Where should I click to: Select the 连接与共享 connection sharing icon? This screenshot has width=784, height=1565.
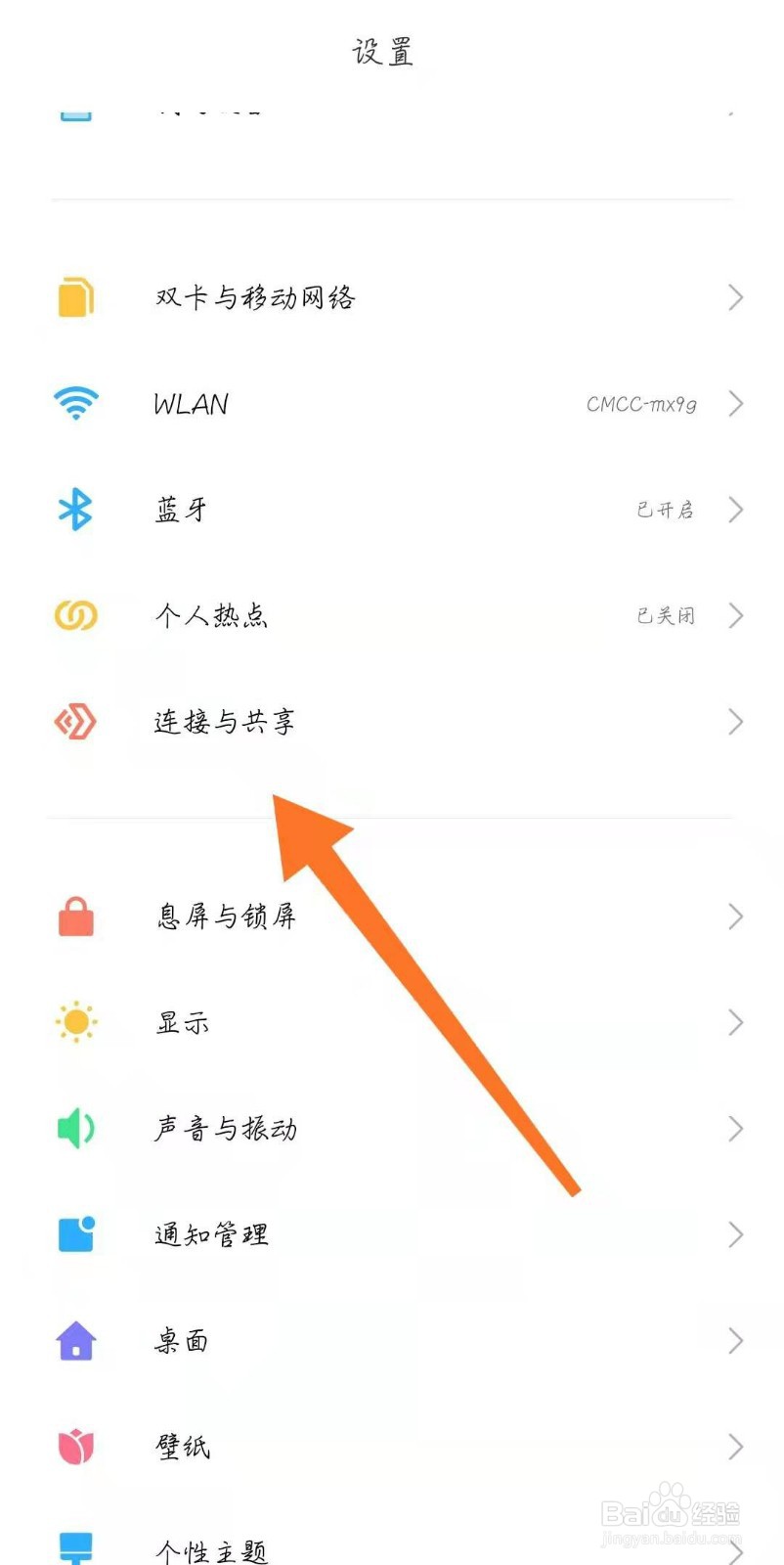point(75,722)
